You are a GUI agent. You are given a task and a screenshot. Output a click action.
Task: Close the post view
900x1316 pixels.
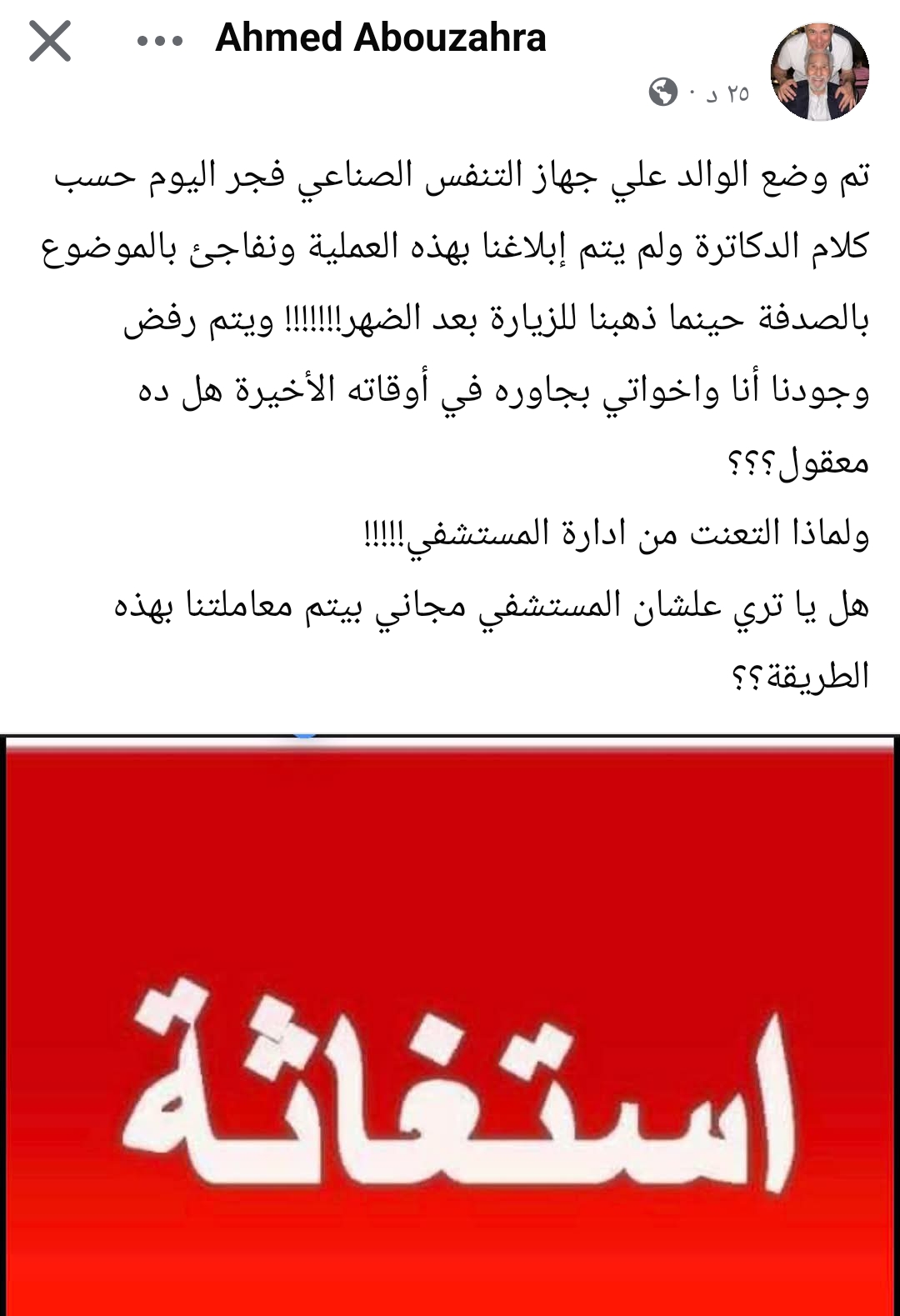coord(50,41)
